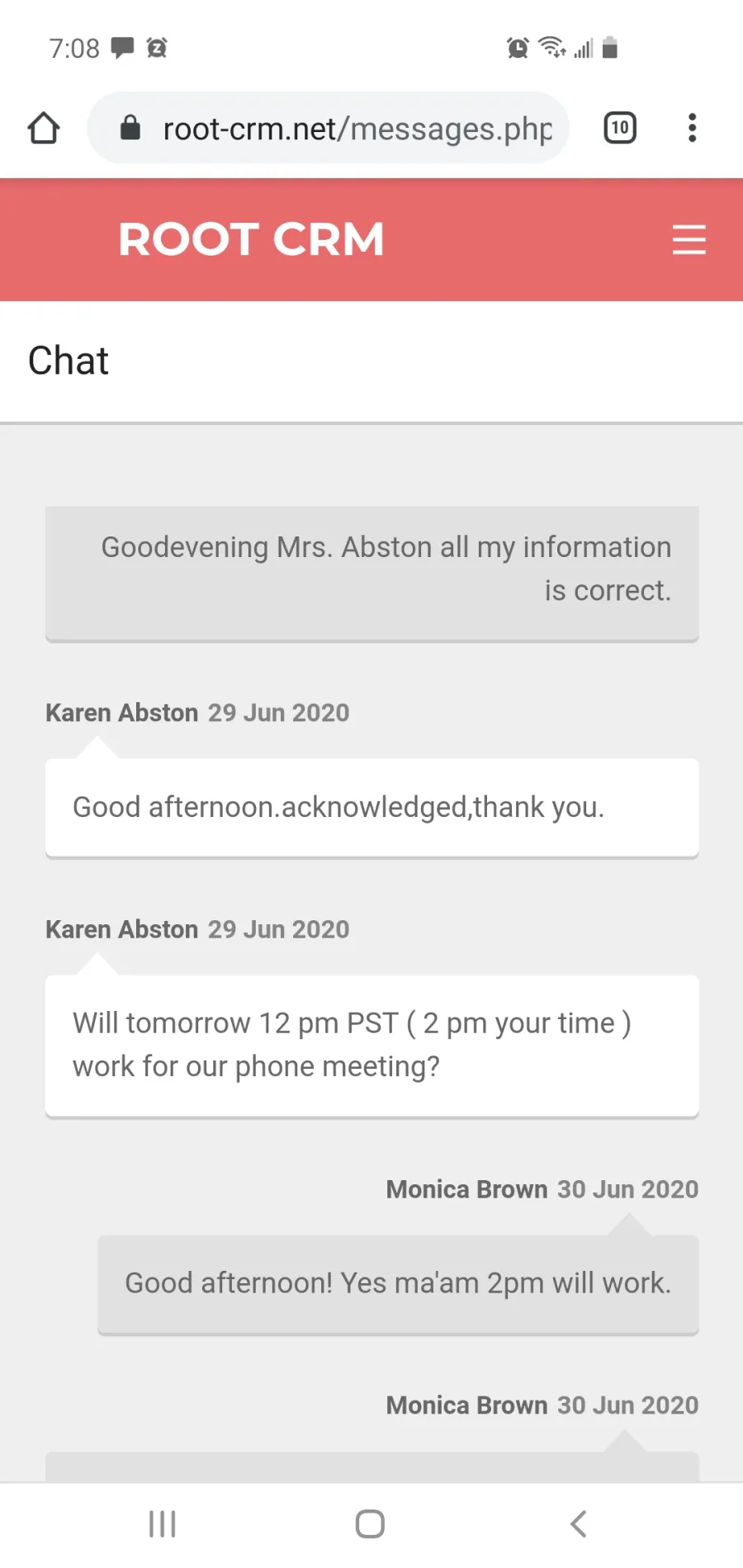Image resolution: width=743 pixels, height=1568 pixels.
Task: Open the browser overflow menu
Action: tap(692, 128)
